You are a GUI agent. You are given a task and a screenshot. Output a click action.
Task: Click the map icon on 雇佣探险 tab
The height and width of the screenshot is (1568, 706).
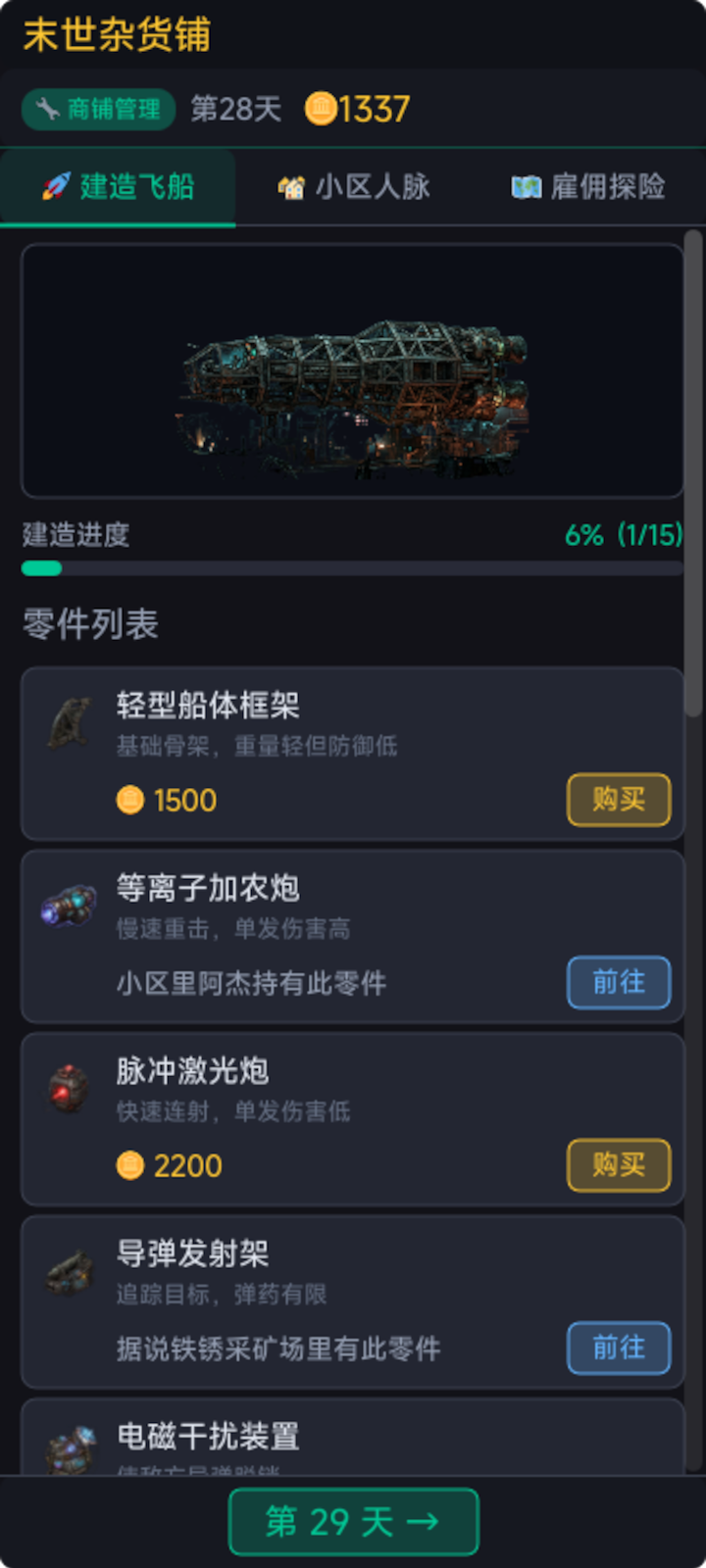pos(529,186)
